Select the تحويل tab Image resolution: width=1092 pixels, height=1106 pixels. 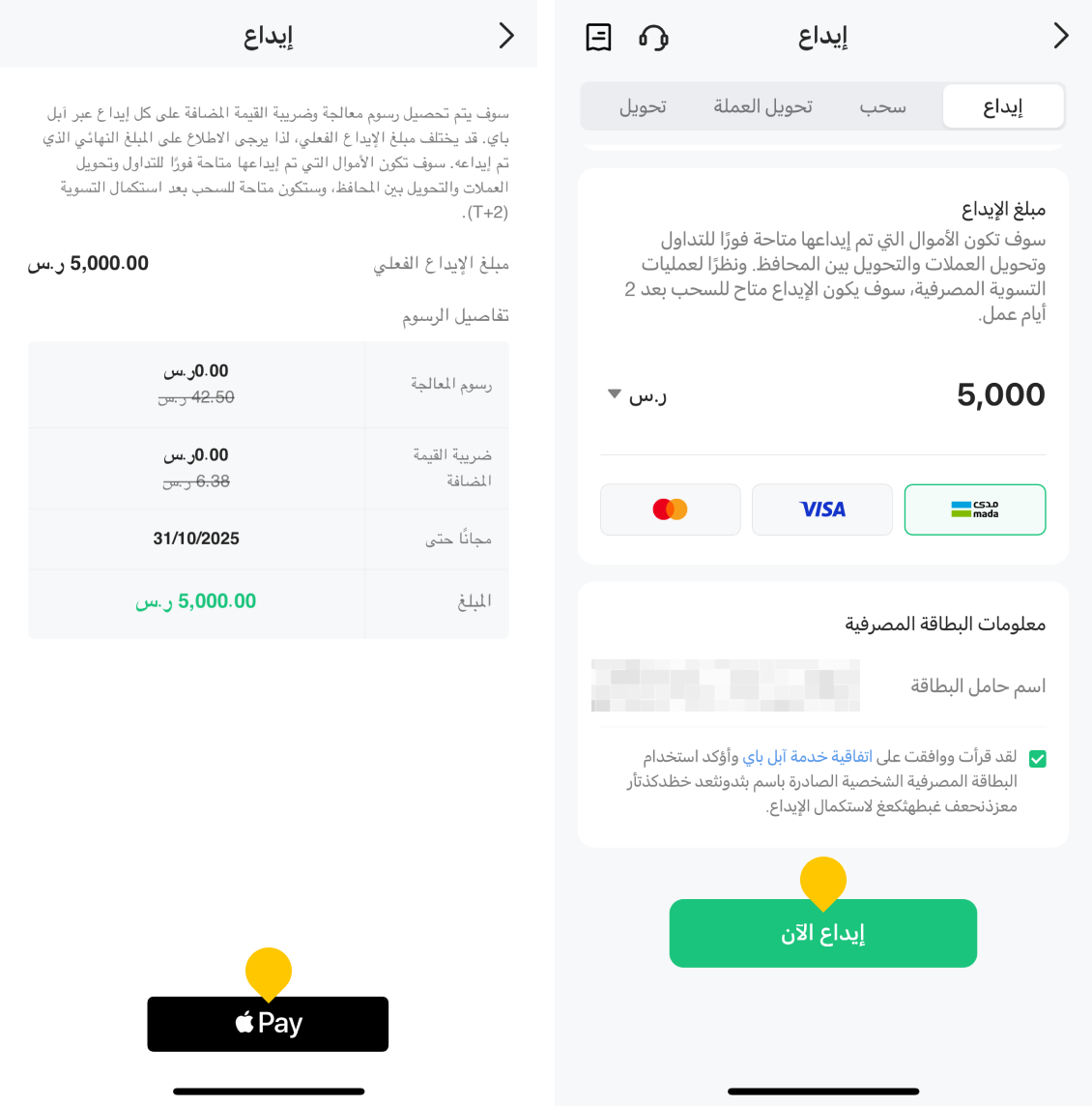coord(643,106)
